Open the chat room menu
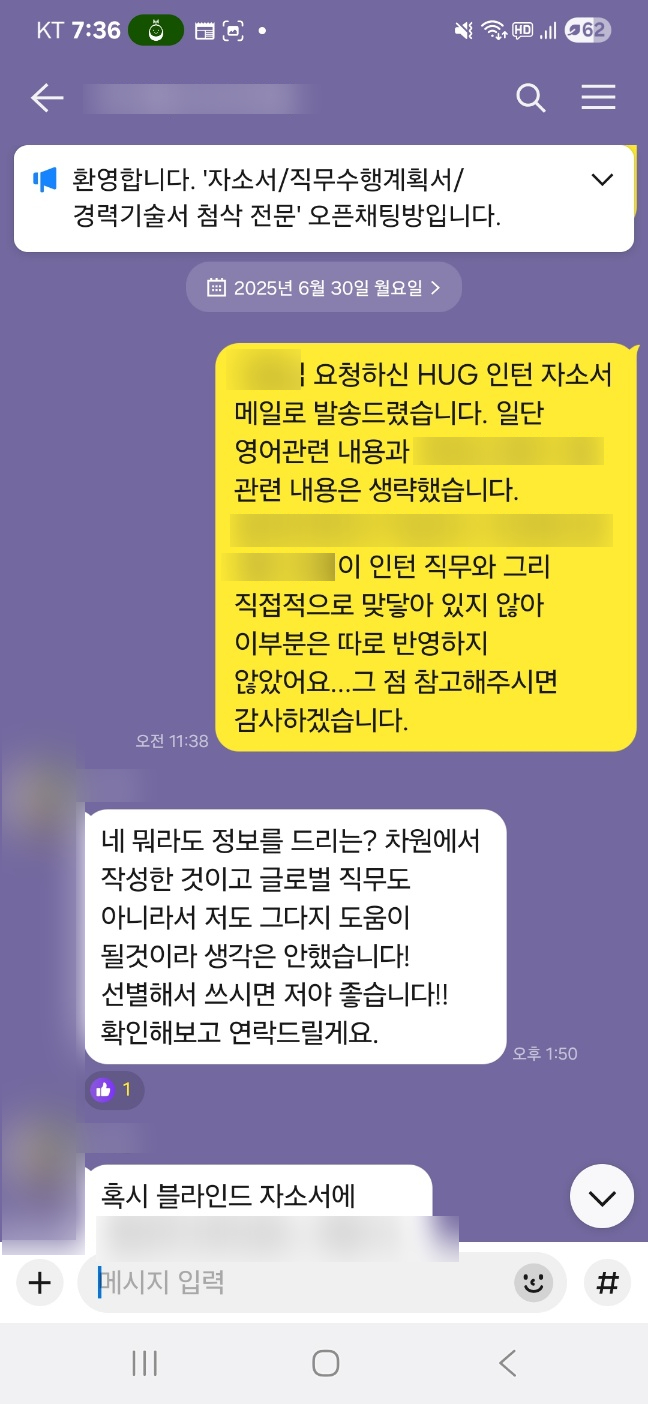Viewport: 648px width, 1404px height. click(598, 98)
